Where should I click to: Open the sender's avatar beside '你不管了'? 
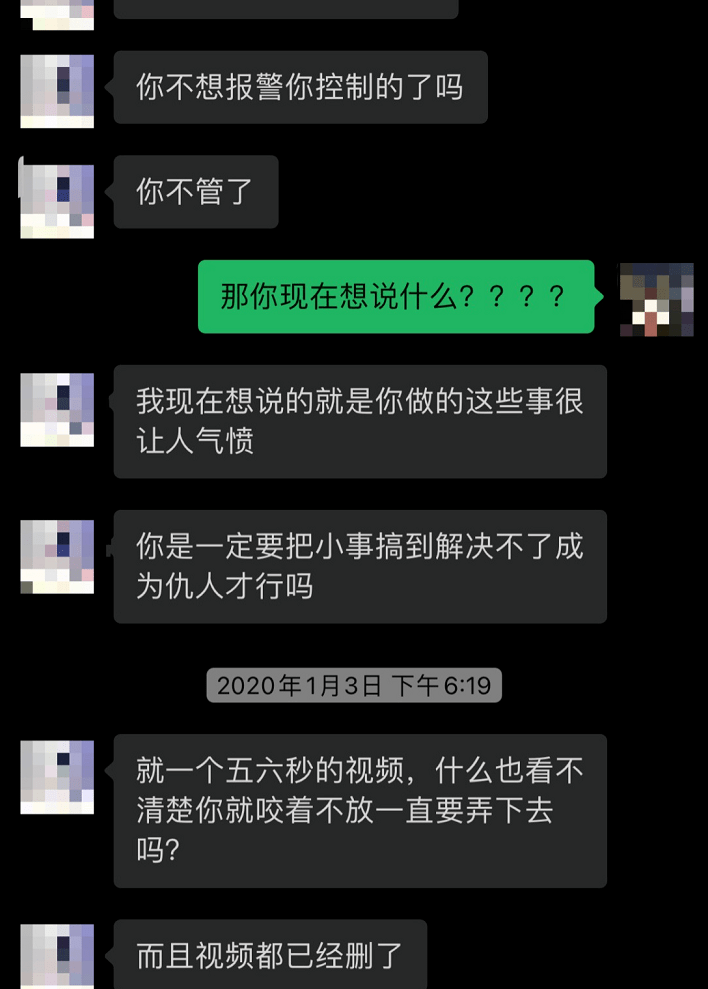click(57, 201)
